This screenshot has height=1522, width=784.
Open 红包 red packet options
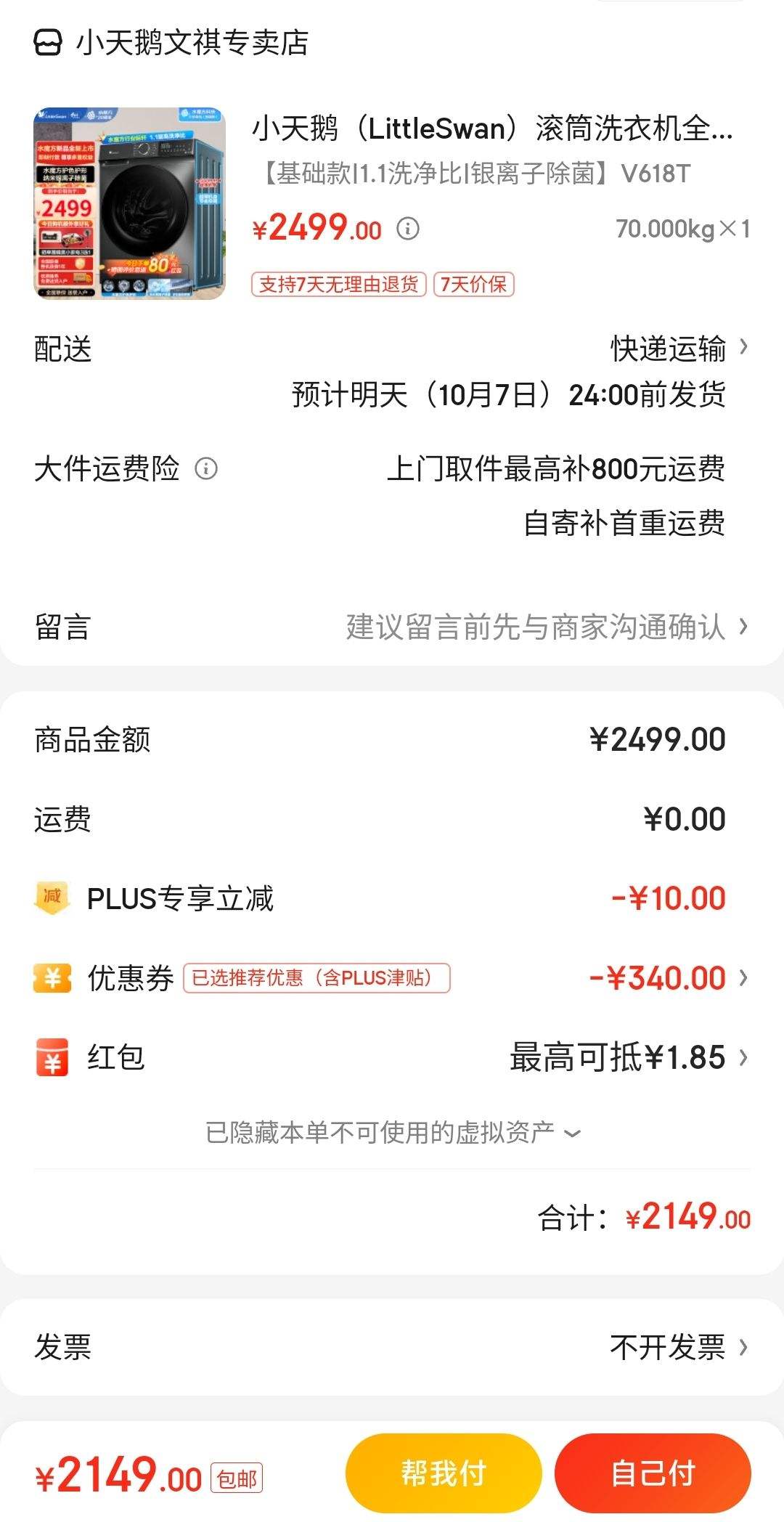392,1057
